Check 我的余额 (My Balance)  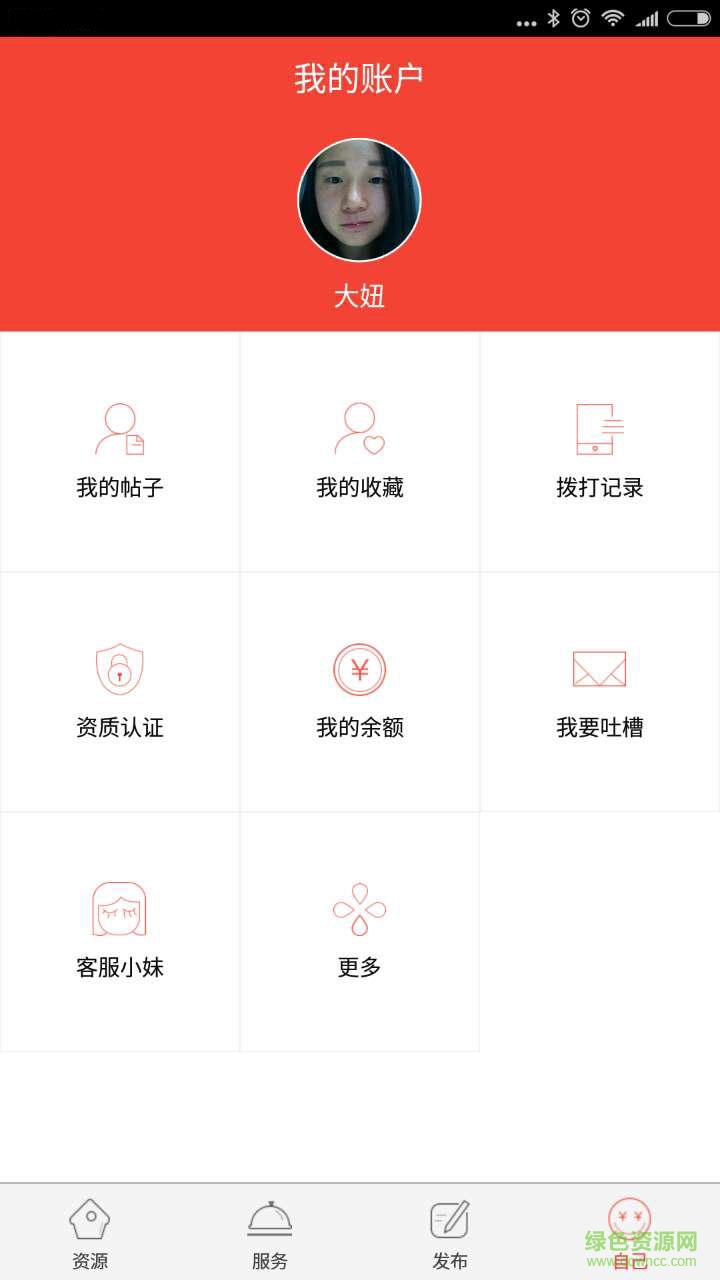pos(359,690)
